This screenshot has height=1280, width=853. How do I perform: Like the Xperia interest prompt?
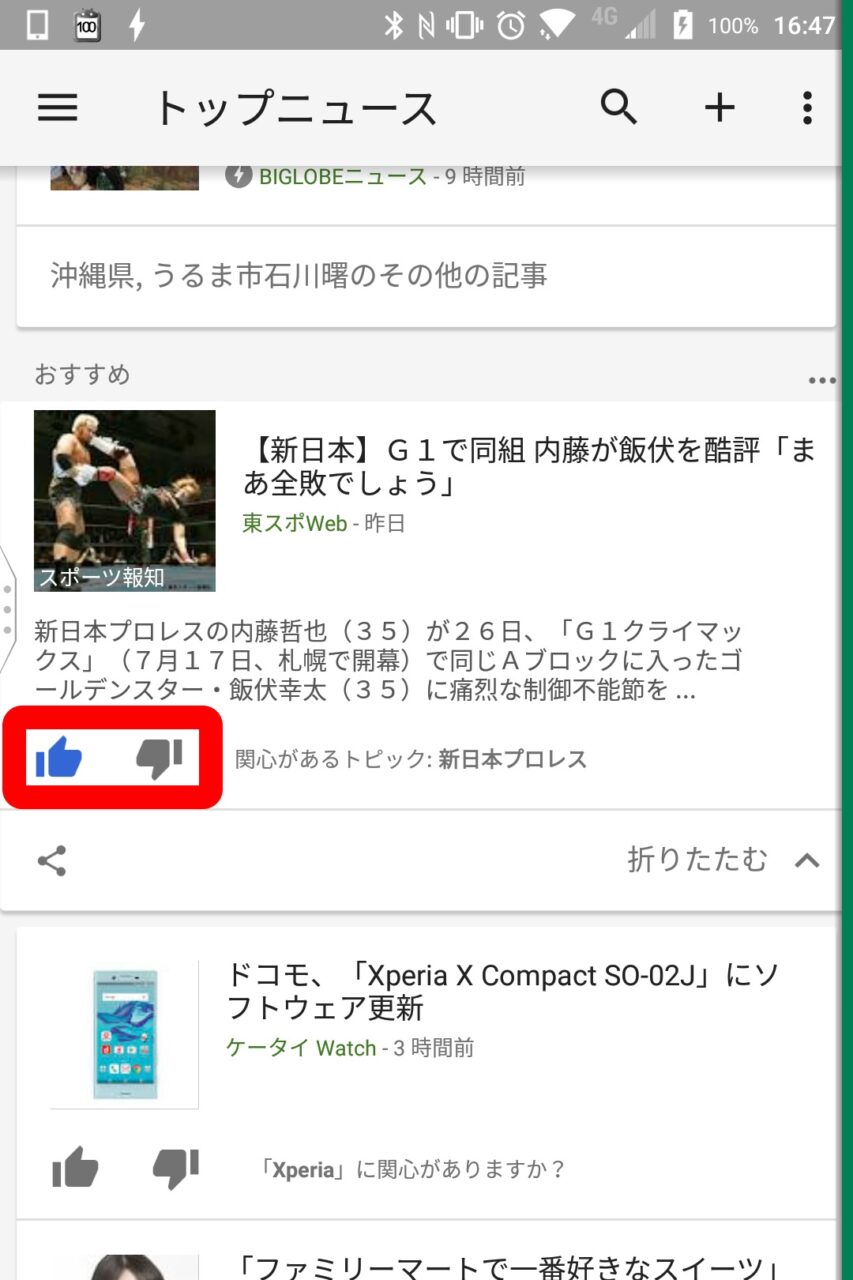click(x=75, y=1167)
